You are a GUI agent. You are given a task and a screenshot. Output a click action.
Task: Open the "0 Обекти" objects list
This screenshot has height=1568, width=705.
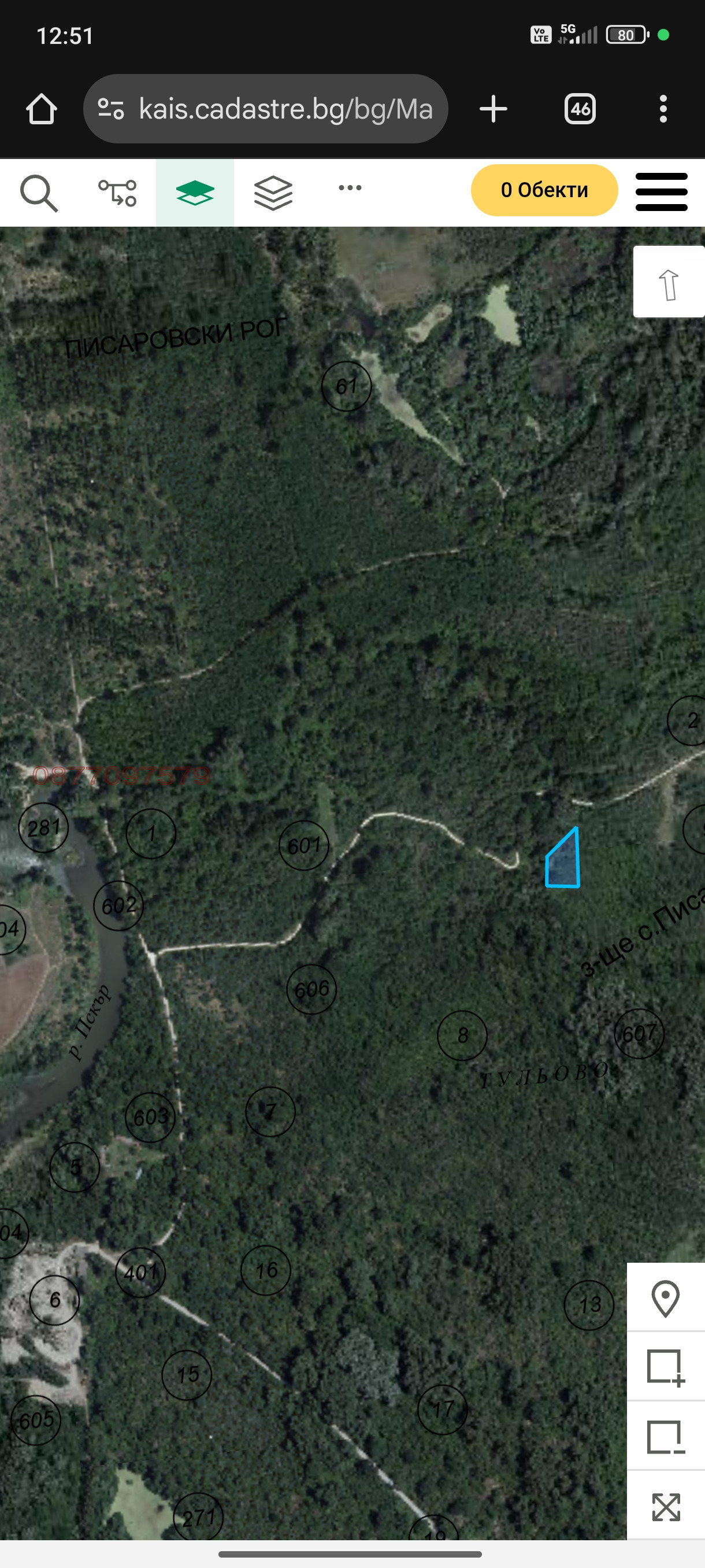544,191
